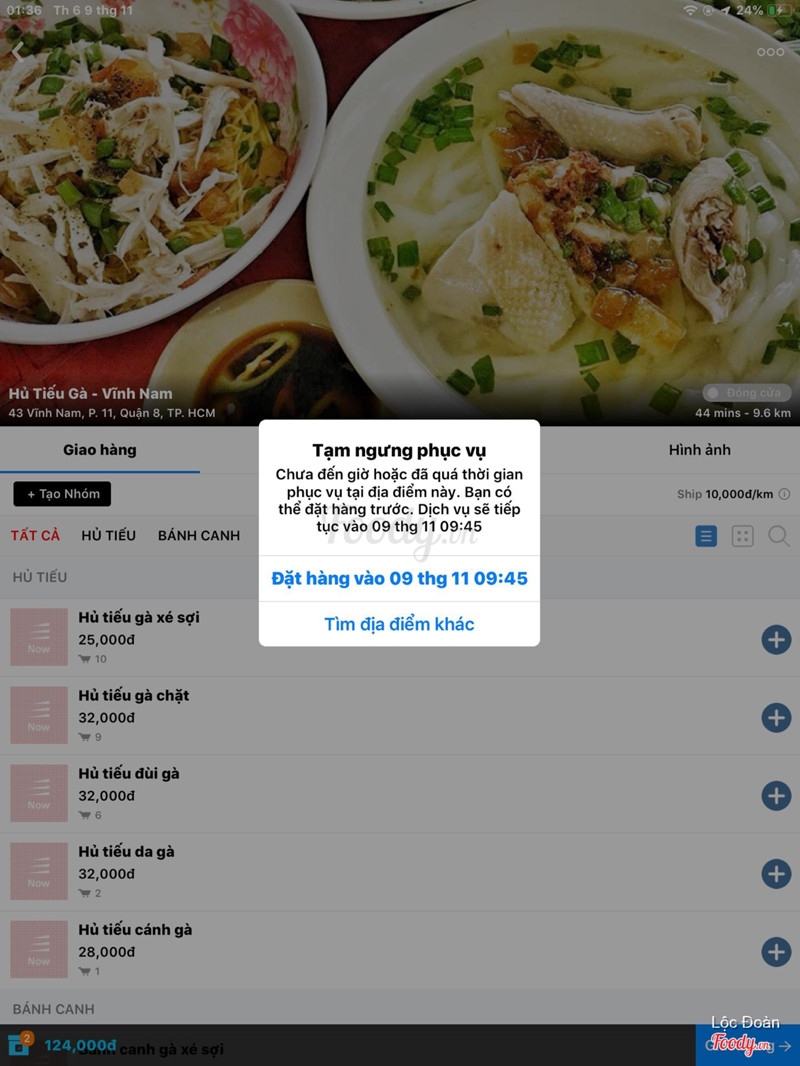This screenshot has width=800, height=1066.
Task: Select the TẤT CẢ category filter
Action: pos(35,535)
